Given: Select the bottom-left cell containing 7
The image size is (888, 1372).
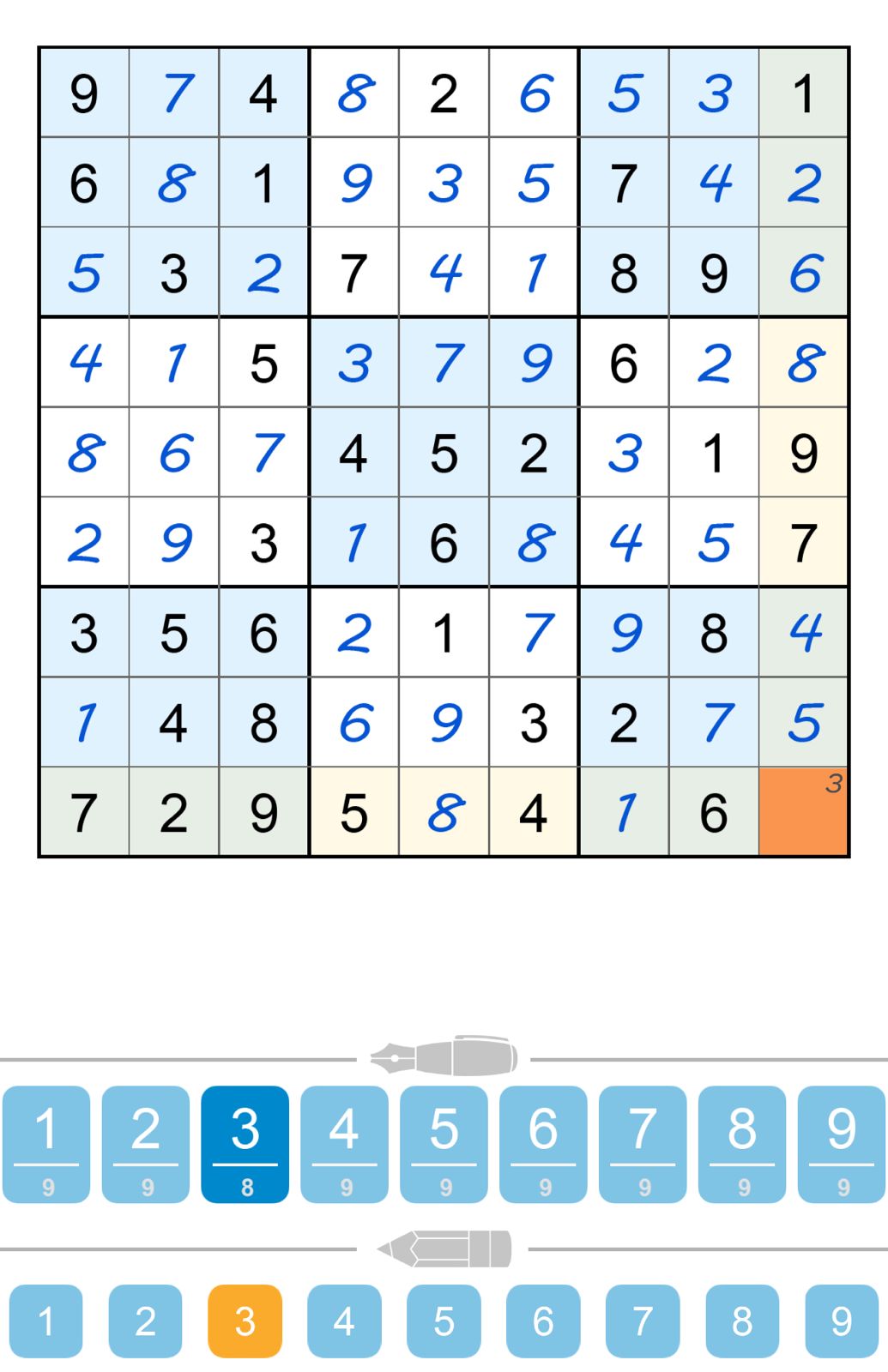Looking at the screenshot, I should (84, 809).
